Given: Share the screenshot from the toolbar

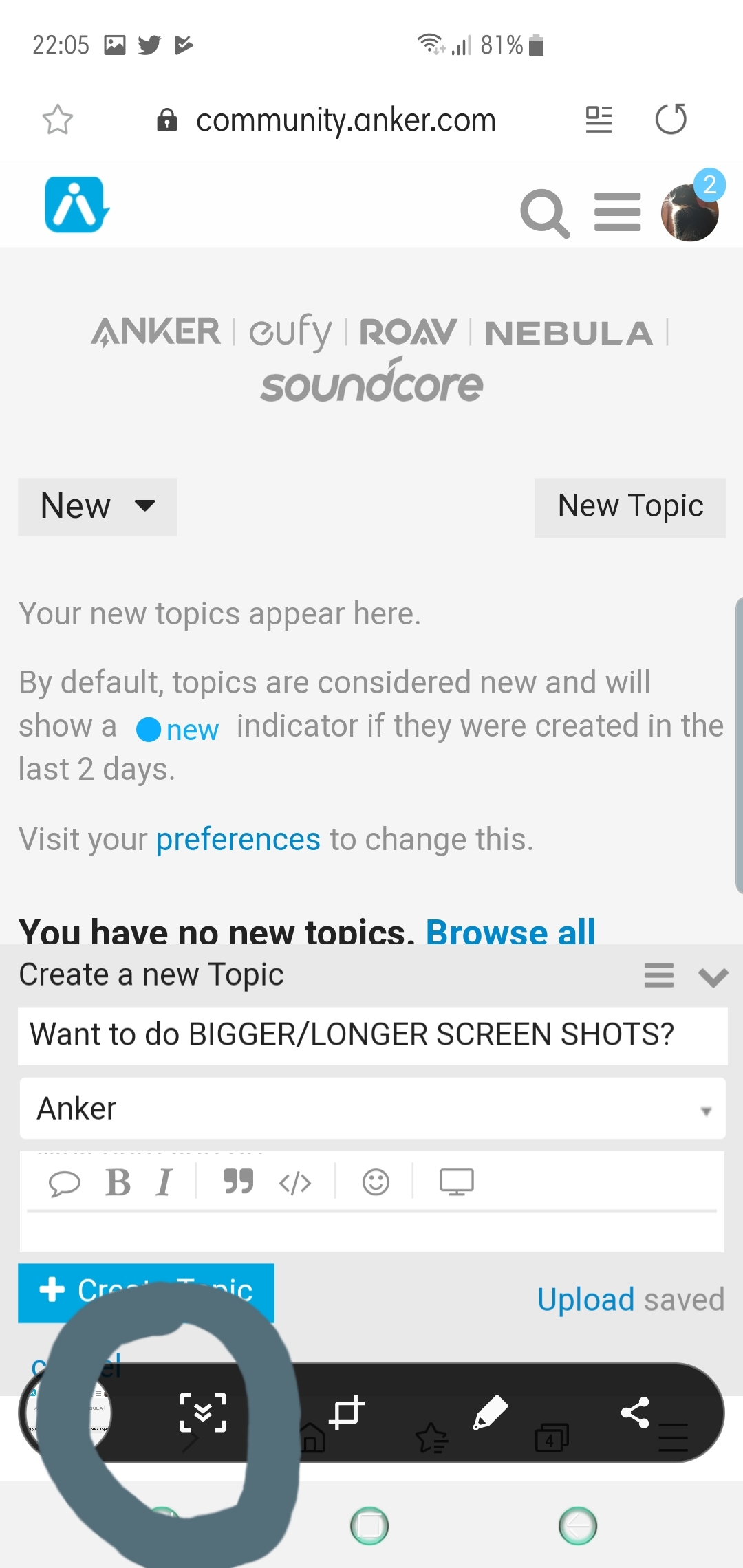Looking at the screenshot, I should click(x=635, y=1413).
